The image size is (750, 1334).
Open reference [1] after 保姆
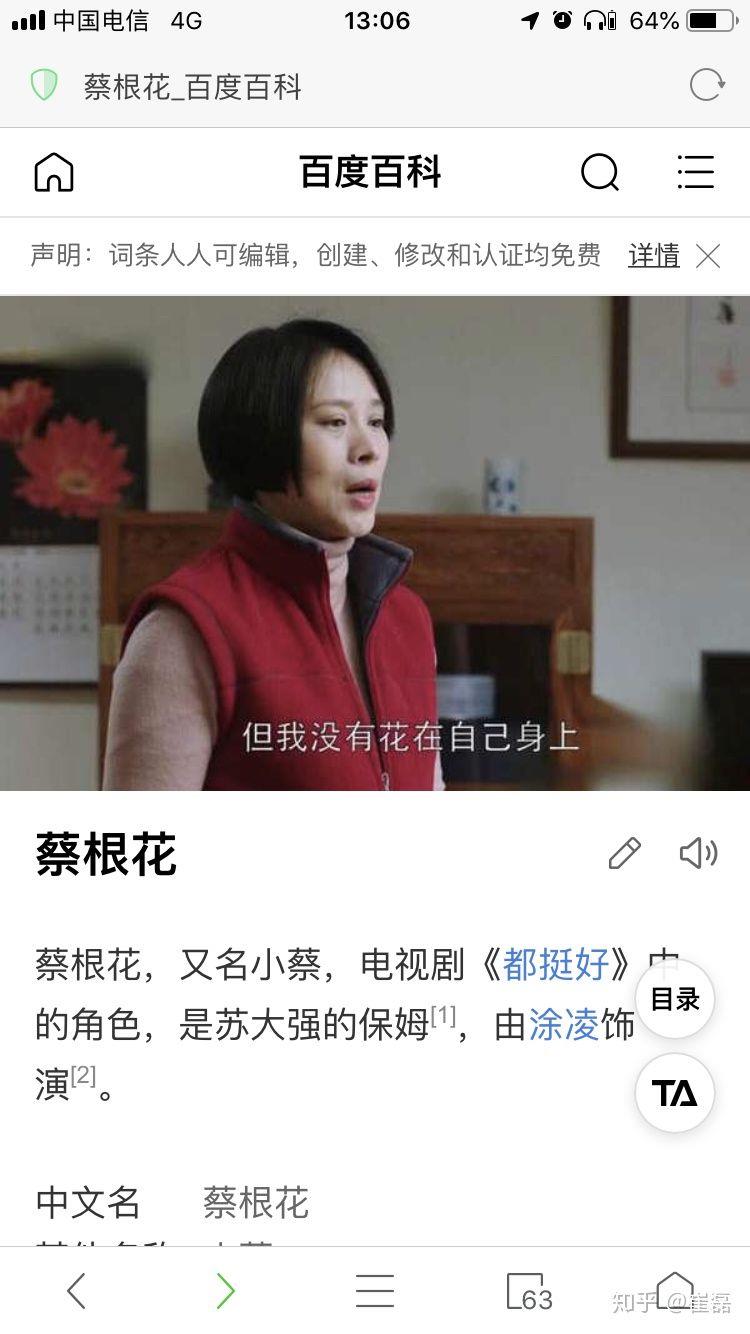[443, 1016]
